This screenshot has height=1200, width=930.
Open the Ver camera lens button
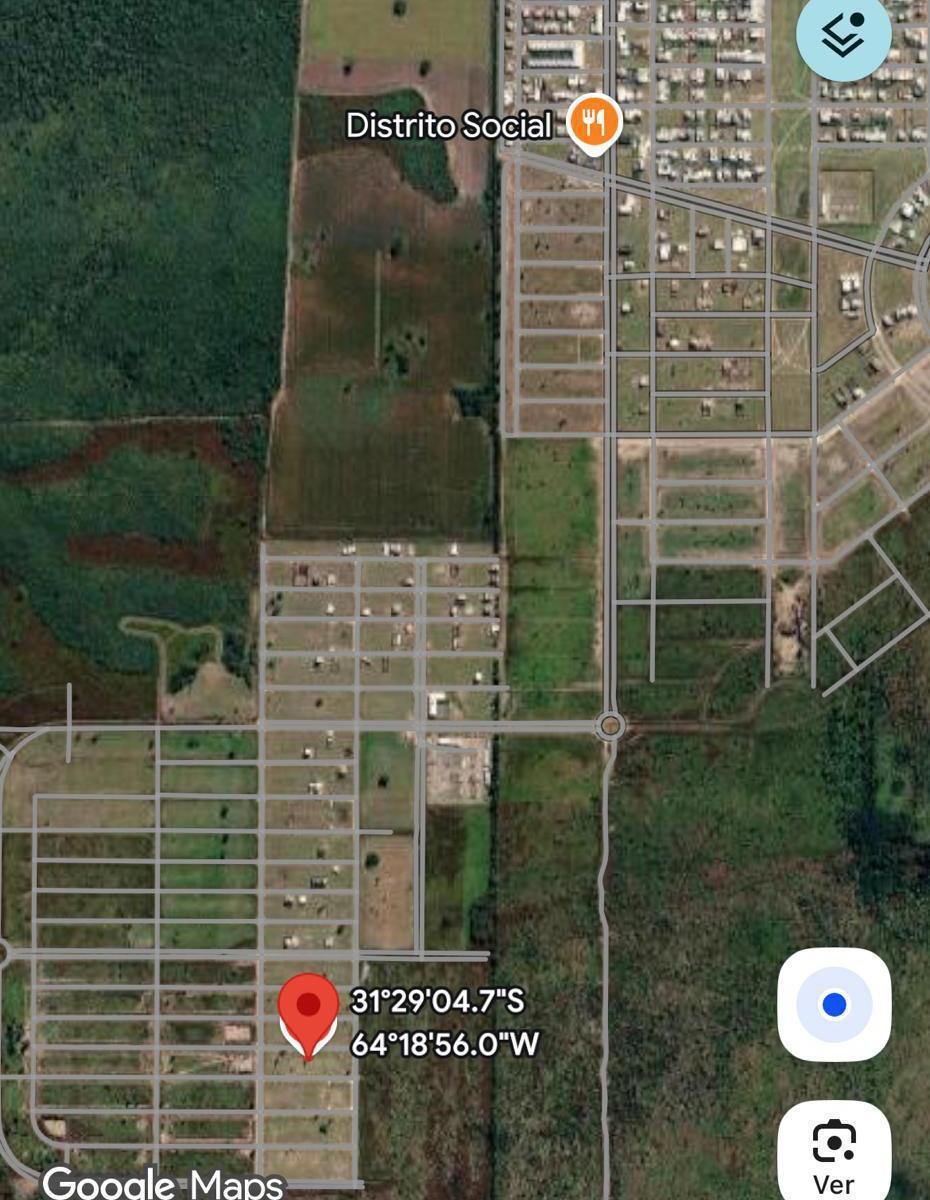click(834, 1151)
